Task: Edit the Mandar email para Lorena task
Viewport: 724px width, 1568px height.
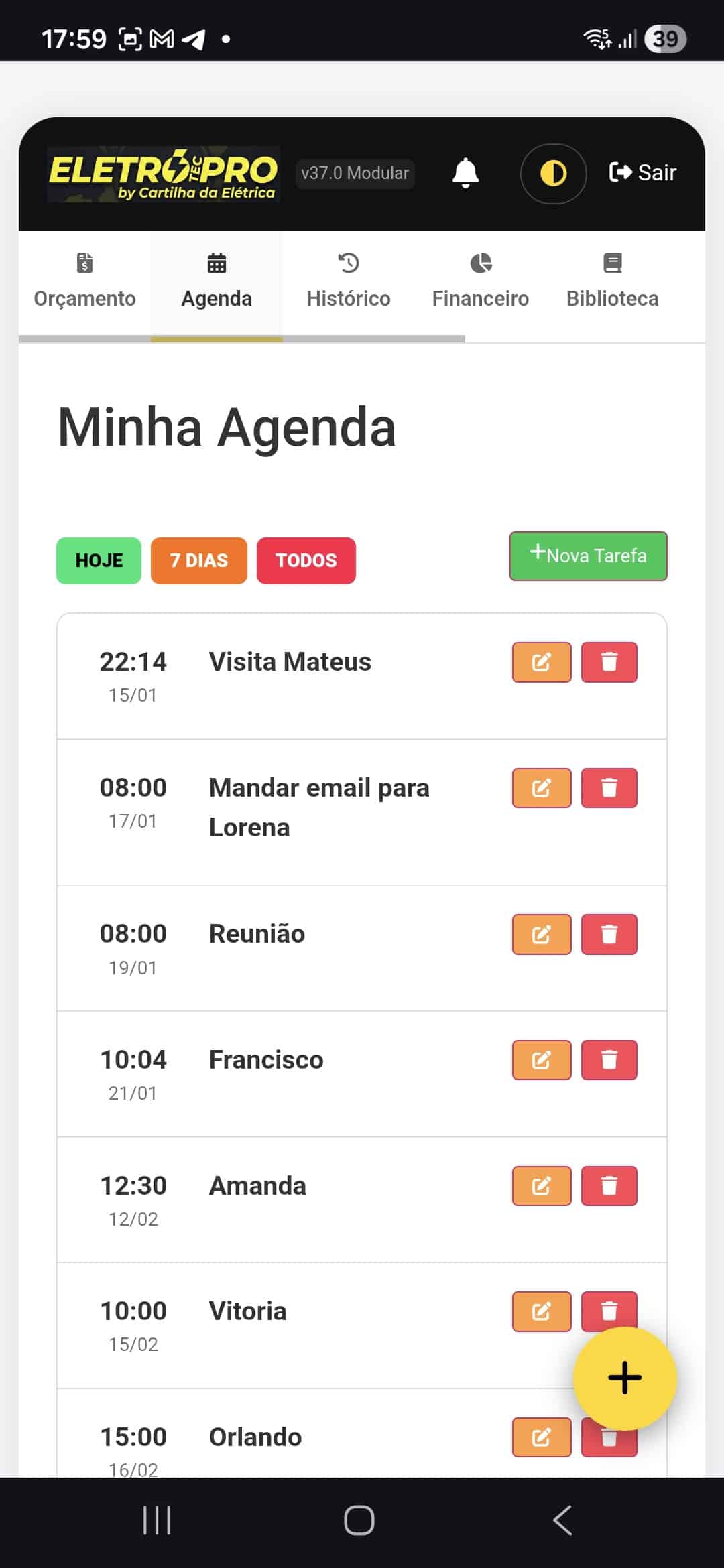Action: point(541,788)
